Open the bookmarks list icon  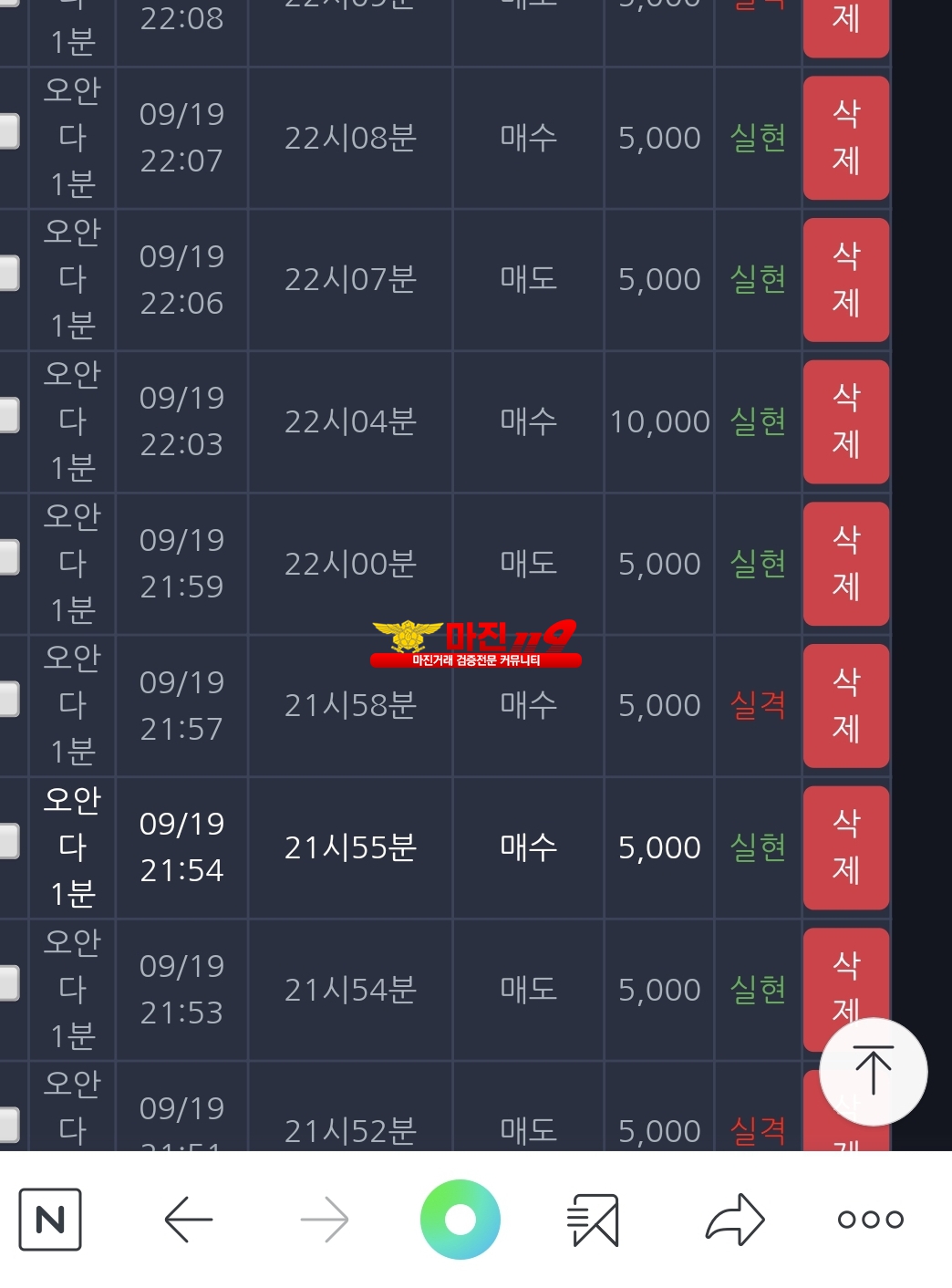(594, 1219)
